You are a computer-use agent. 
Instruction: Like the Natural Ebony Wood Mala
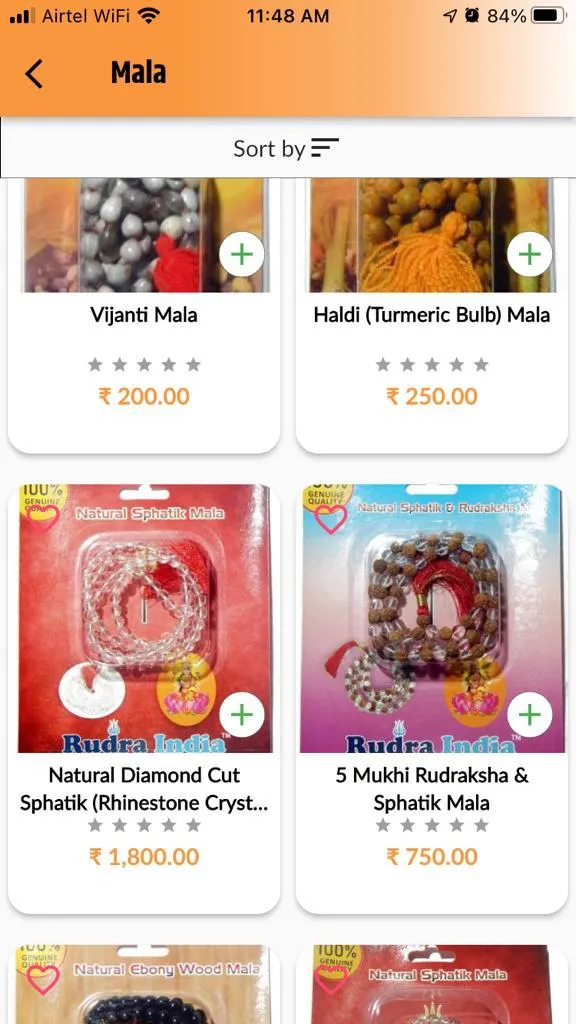click(42, 979)
